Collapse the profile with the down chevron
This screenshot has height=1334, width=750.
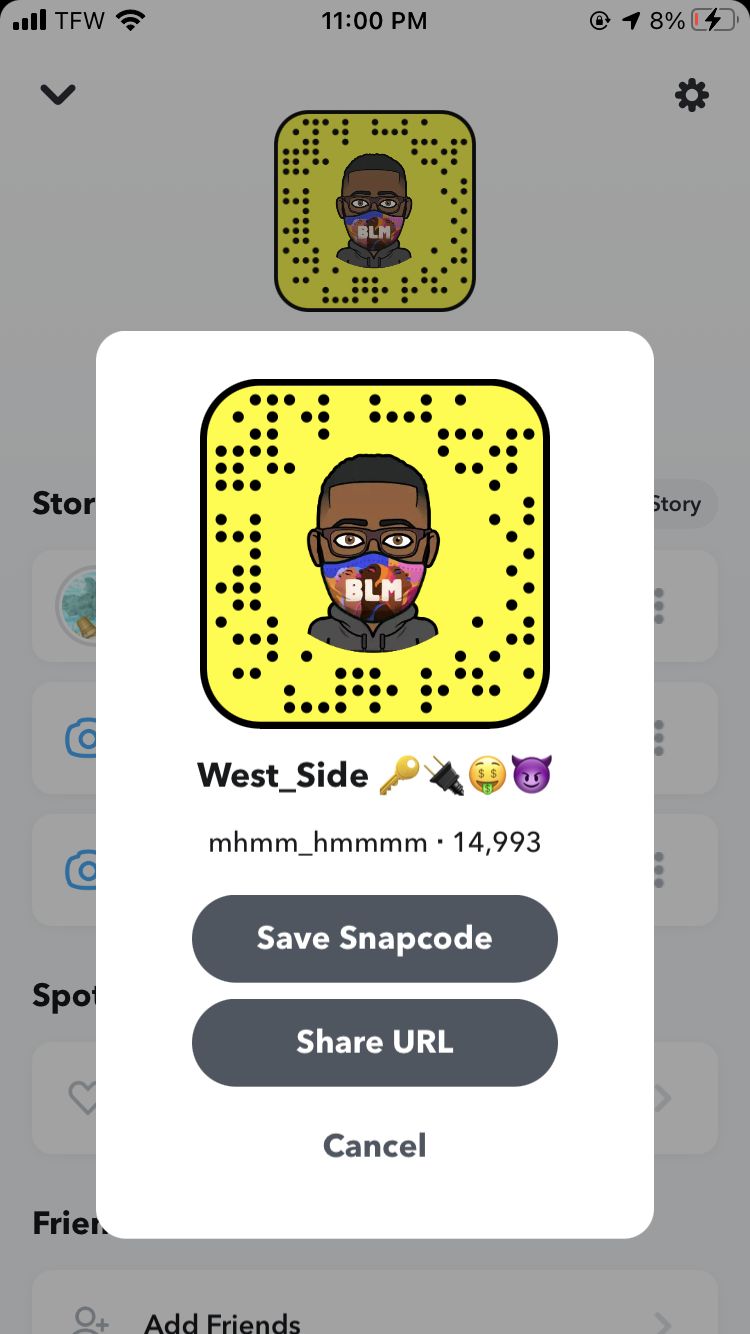58,95
